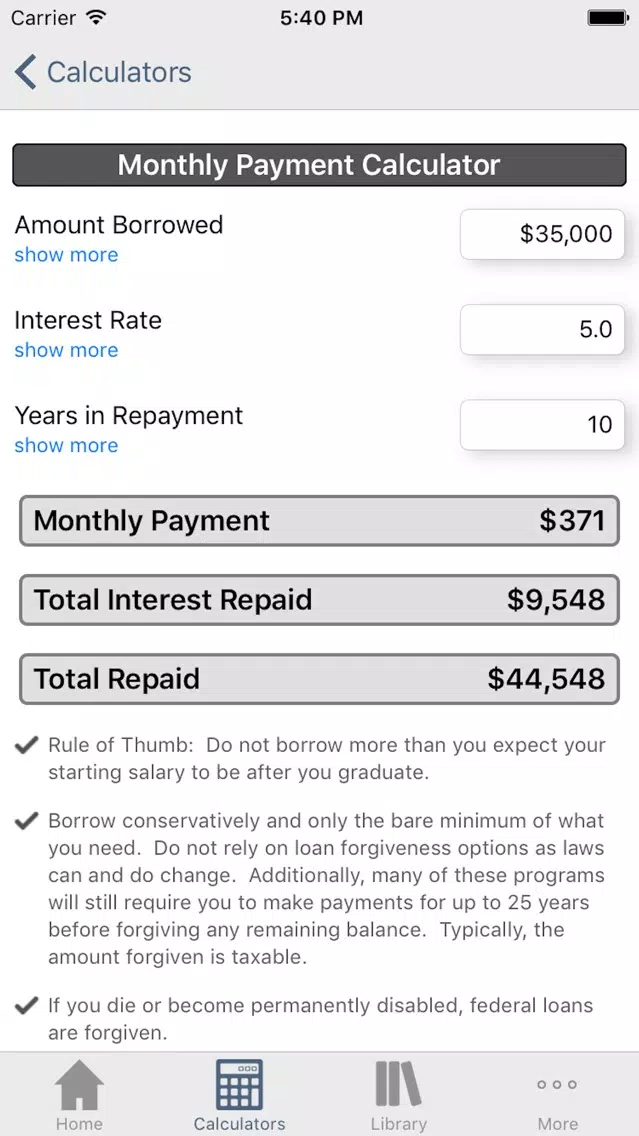Edit the Amount Borrowed field
This screenshot has height=1136, width=639.
click(x=542, y=234)
